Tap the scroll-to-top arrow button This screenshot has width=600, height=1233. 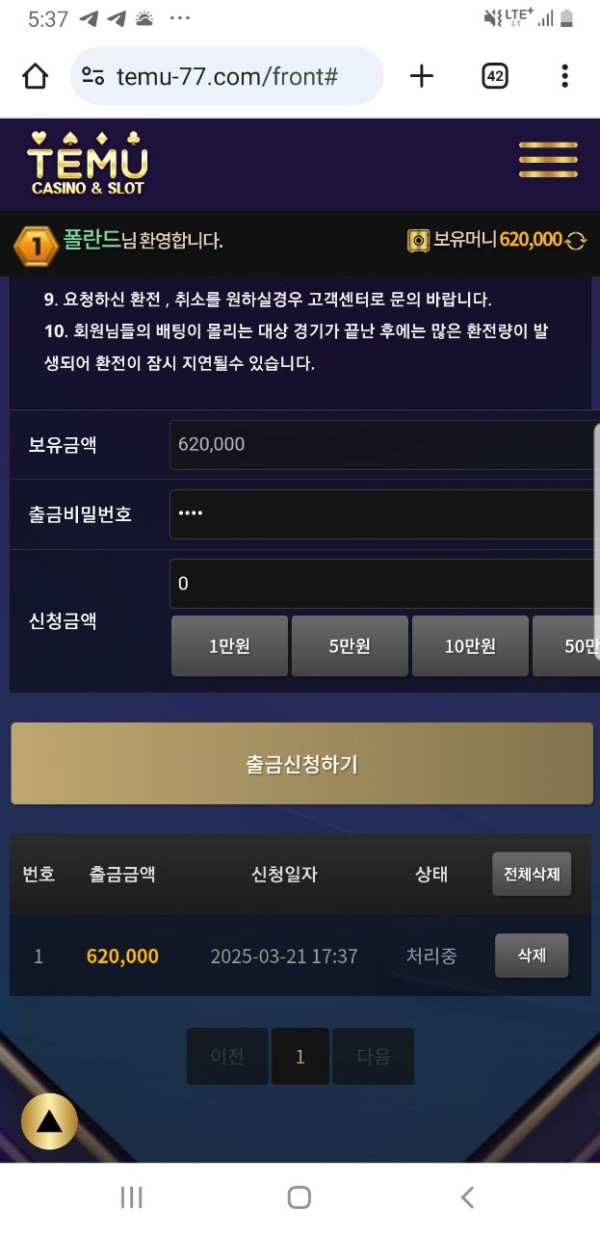pyautogui.click(x=49, y=1121)
